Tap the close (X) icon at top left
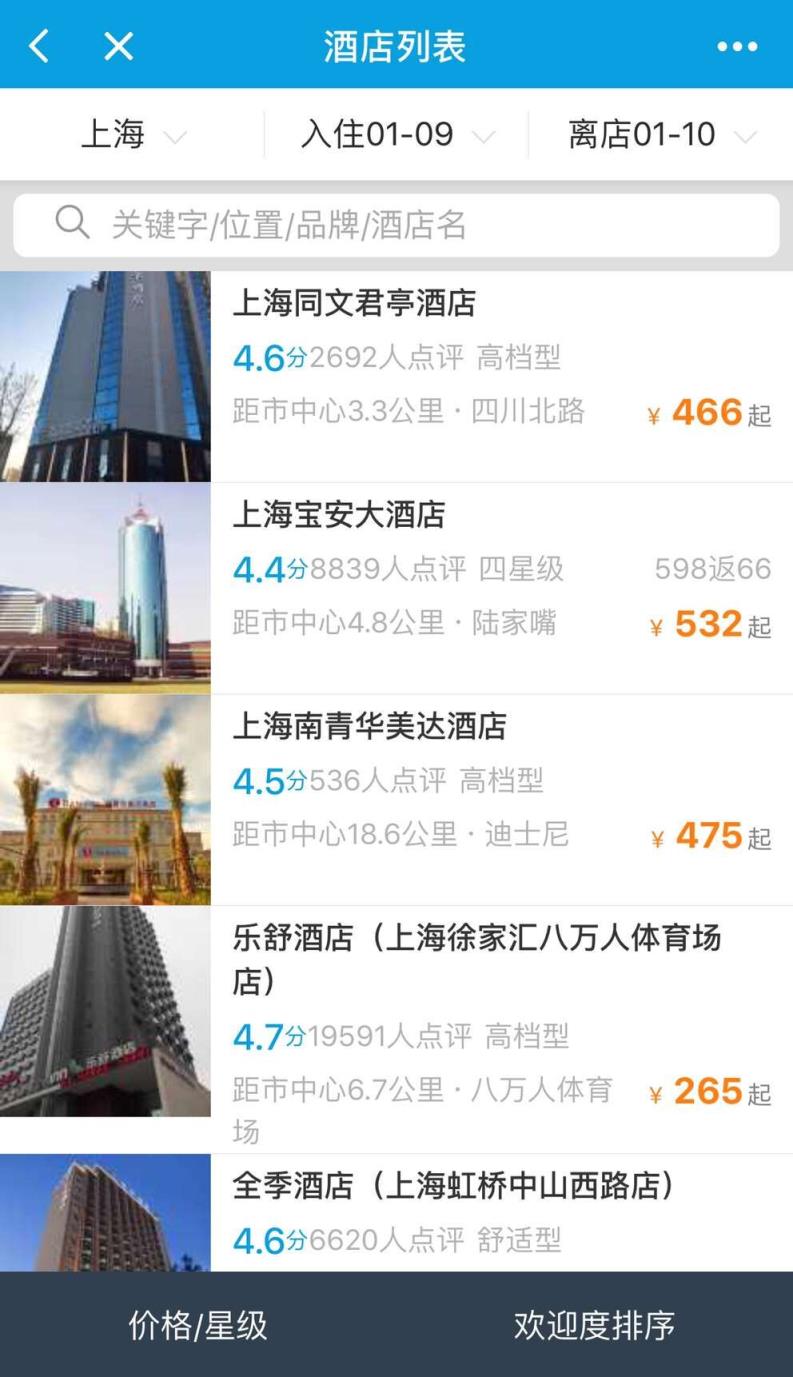The height and width of the screenshot is (1377, 793). (x=117, y=45)
